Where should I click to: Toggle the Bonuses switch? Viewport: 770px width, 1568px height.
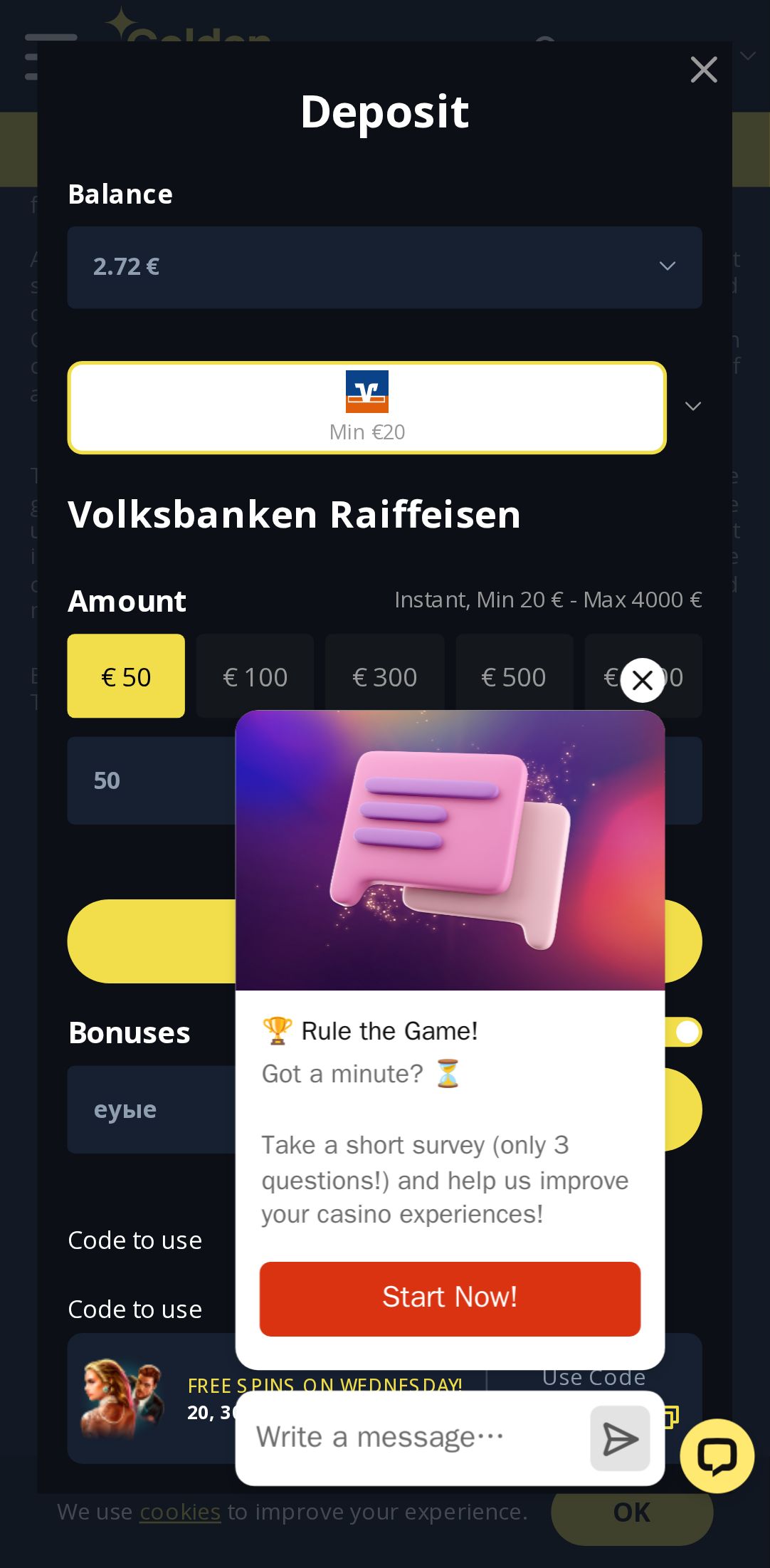[685, 1032]
